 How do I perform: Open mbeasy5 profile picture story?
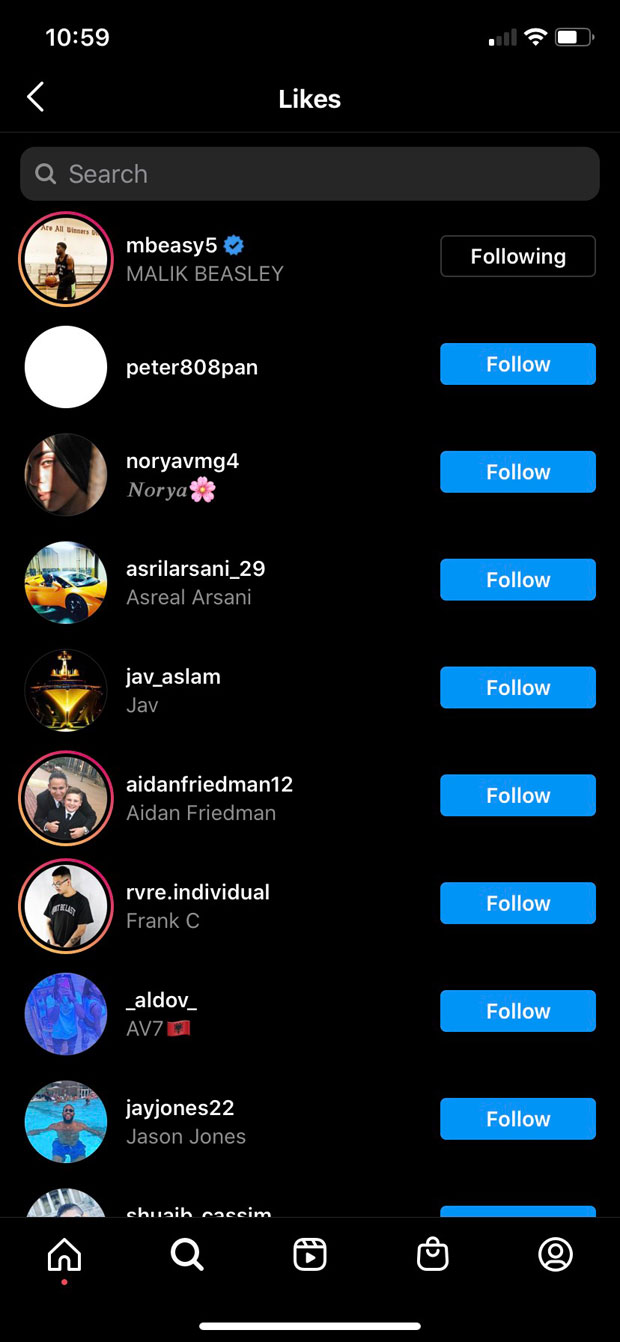click(66, 259)
